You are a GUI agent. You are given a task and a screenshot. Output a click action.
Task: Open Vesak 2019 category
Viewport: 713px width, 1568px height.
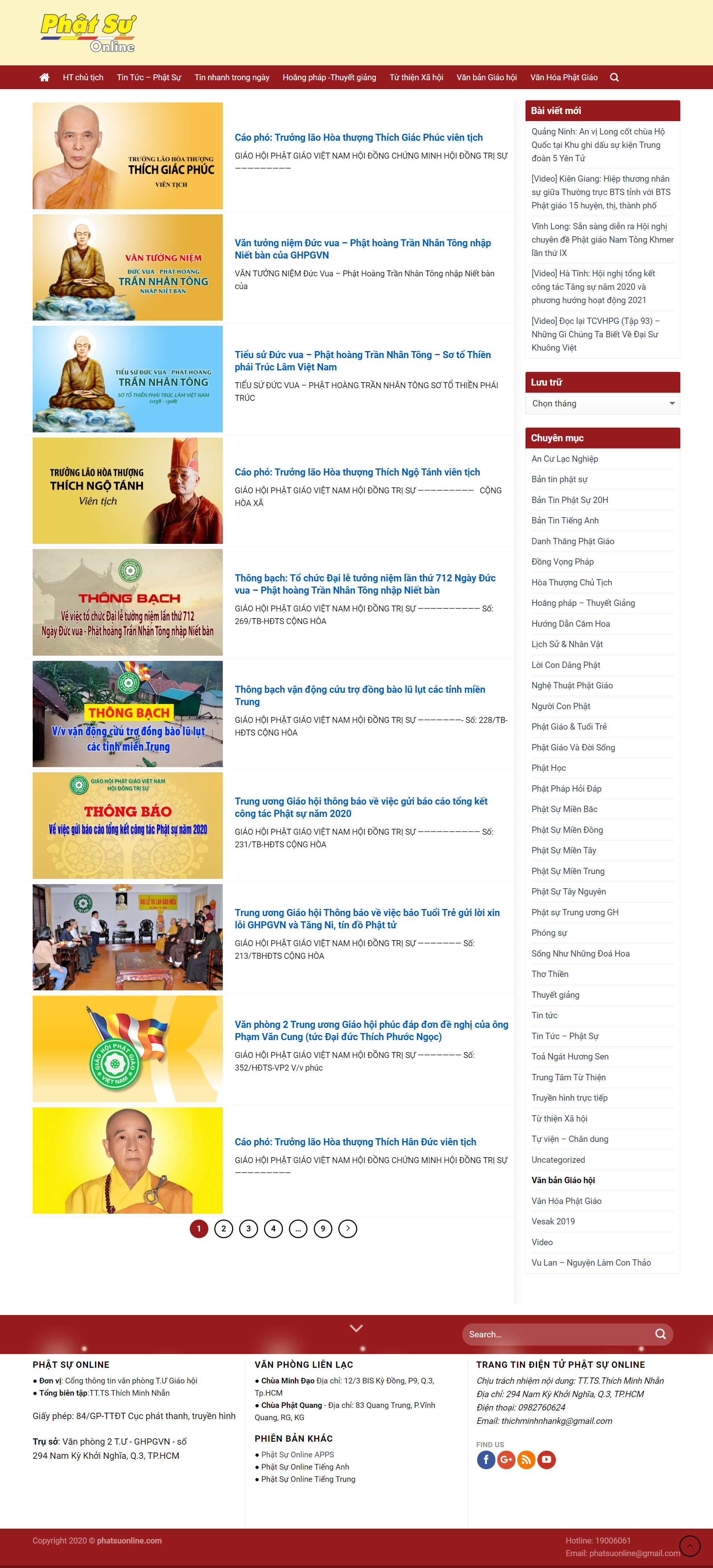coord(553,1221)
